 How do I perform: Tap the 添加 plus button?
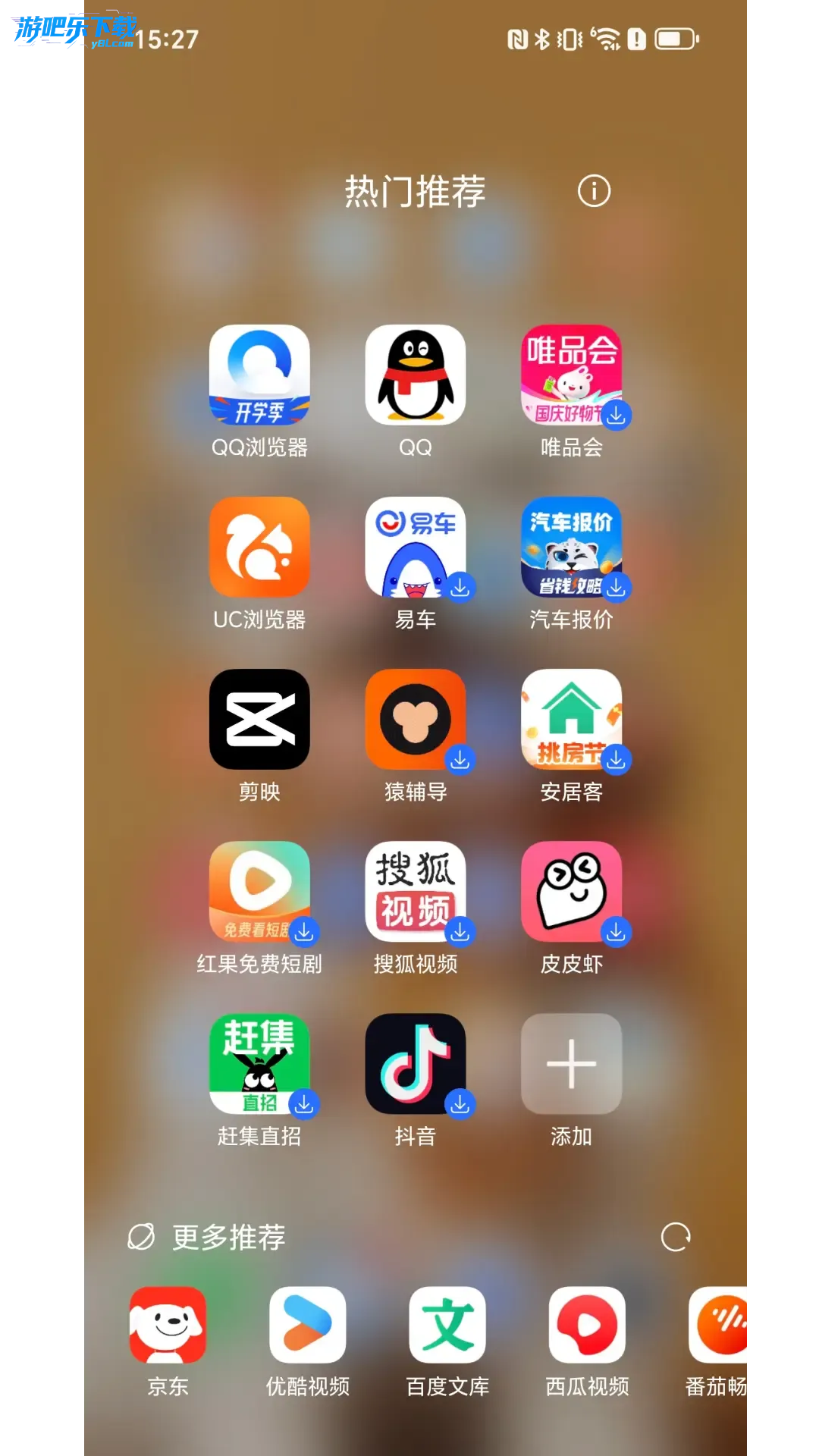point(571,1063)
